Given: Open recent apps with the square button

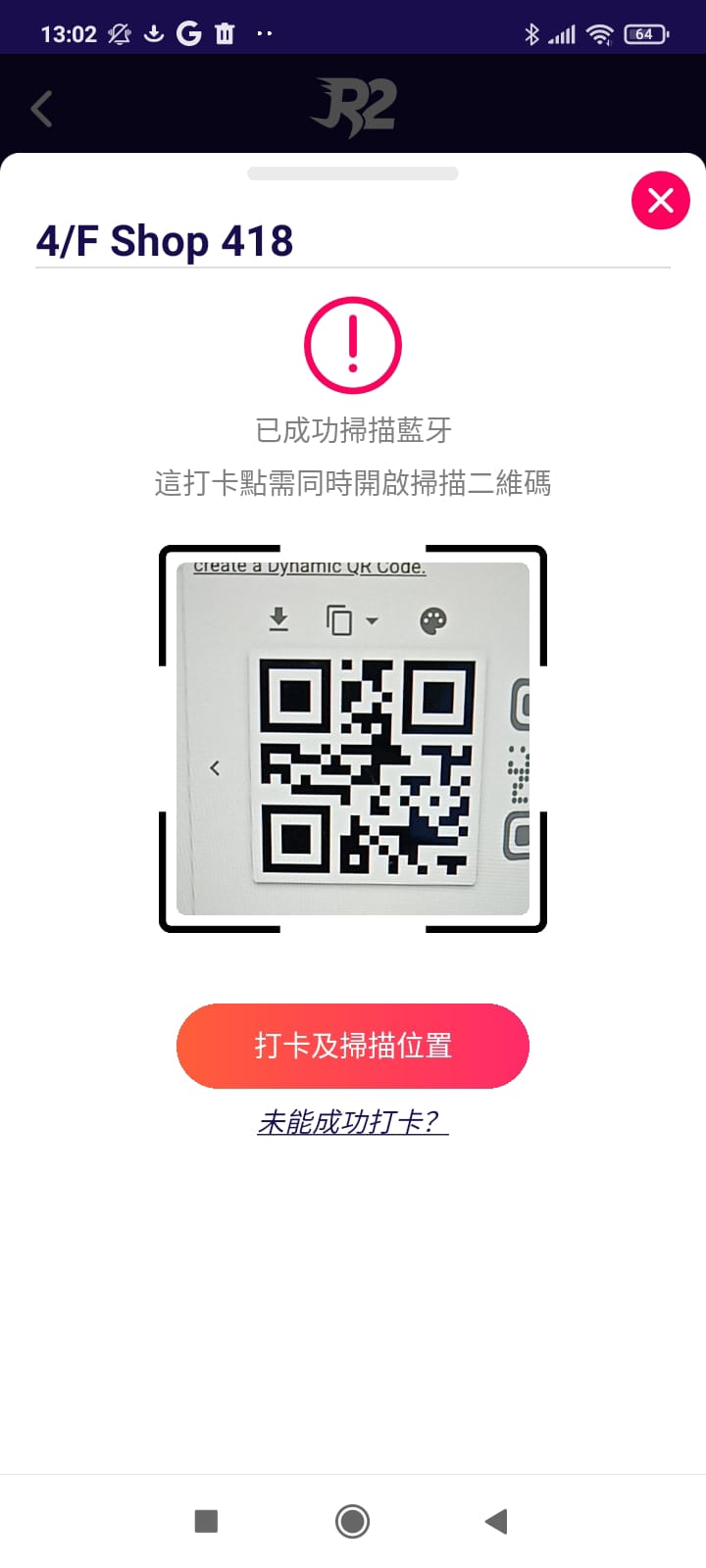Looking at the screenshot, I should coord(206,1521).
